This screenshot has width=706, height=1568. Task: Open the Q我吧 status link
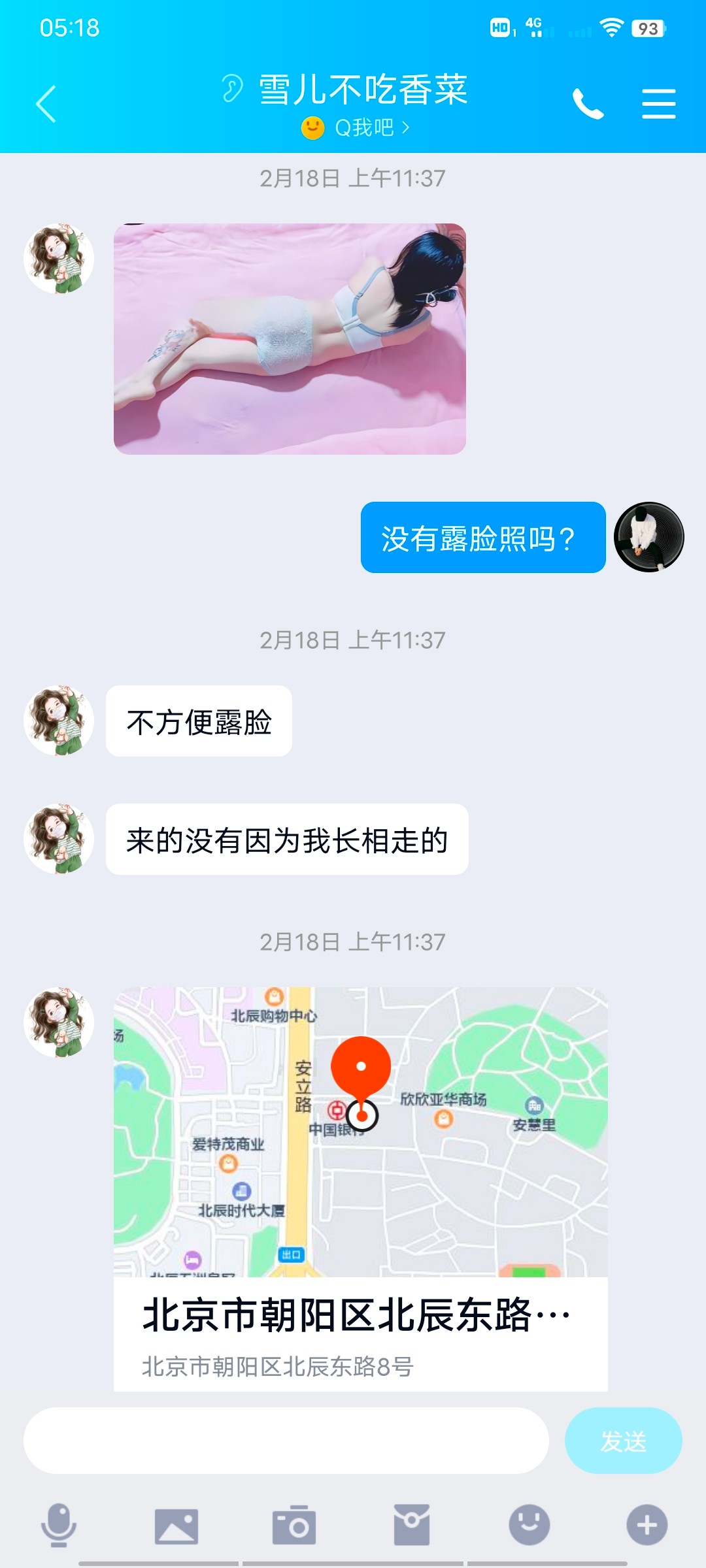coord(356,127)
